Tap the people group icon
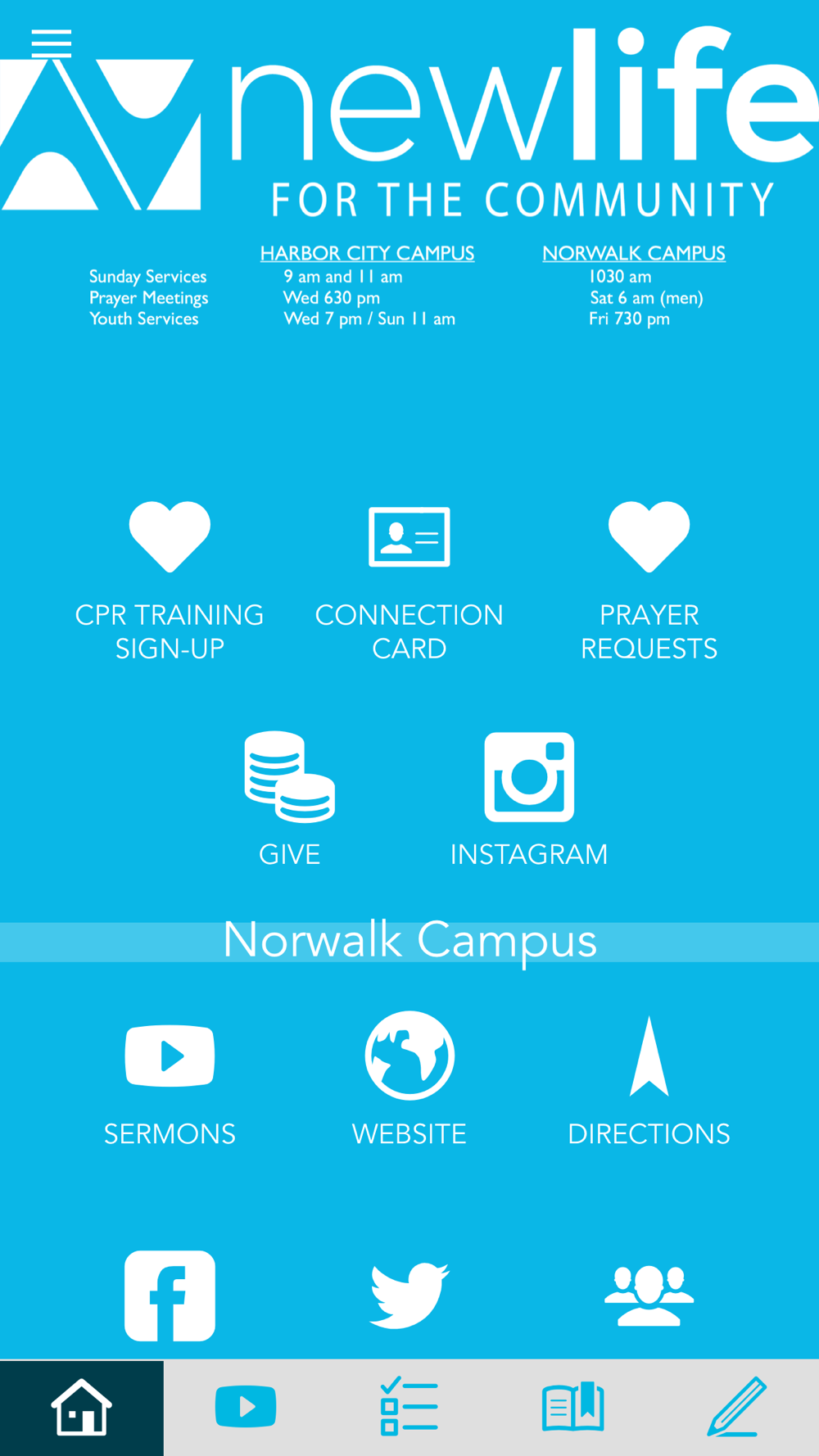The image size is (819, 1456). pos(649,1295)
